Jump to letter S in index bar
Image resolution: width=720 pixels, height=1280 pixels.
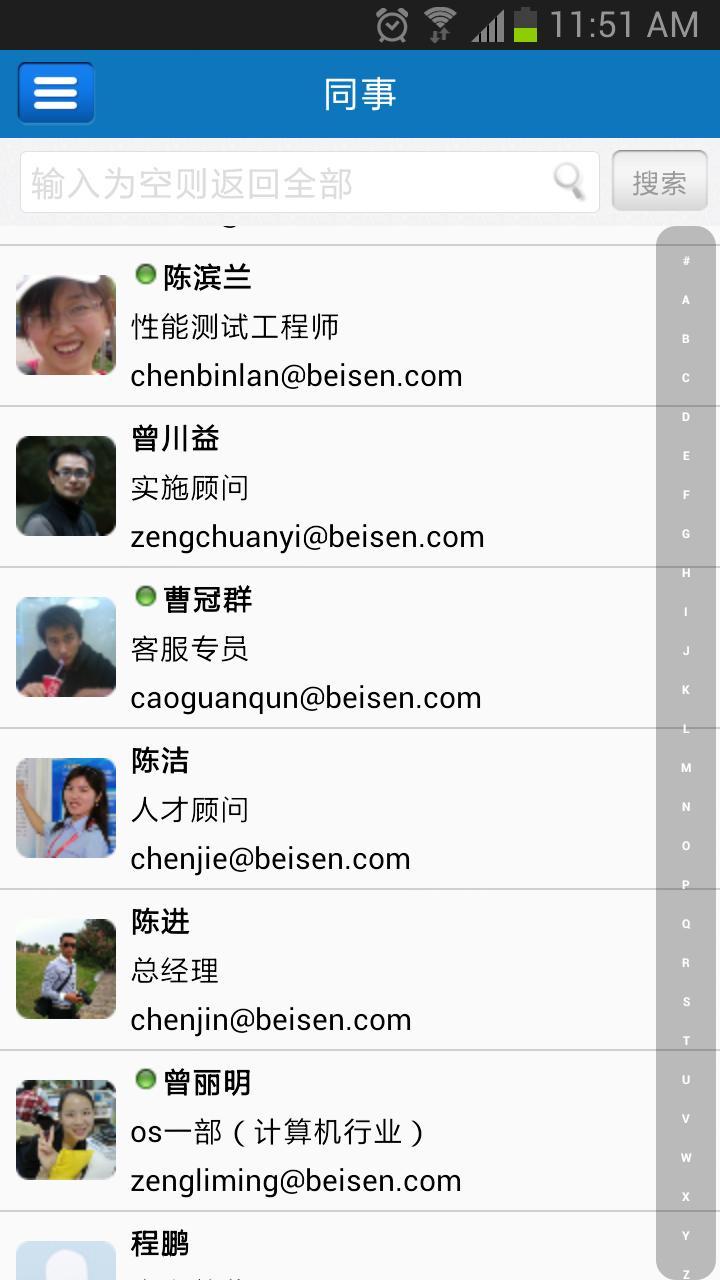tap(686, 1002)
